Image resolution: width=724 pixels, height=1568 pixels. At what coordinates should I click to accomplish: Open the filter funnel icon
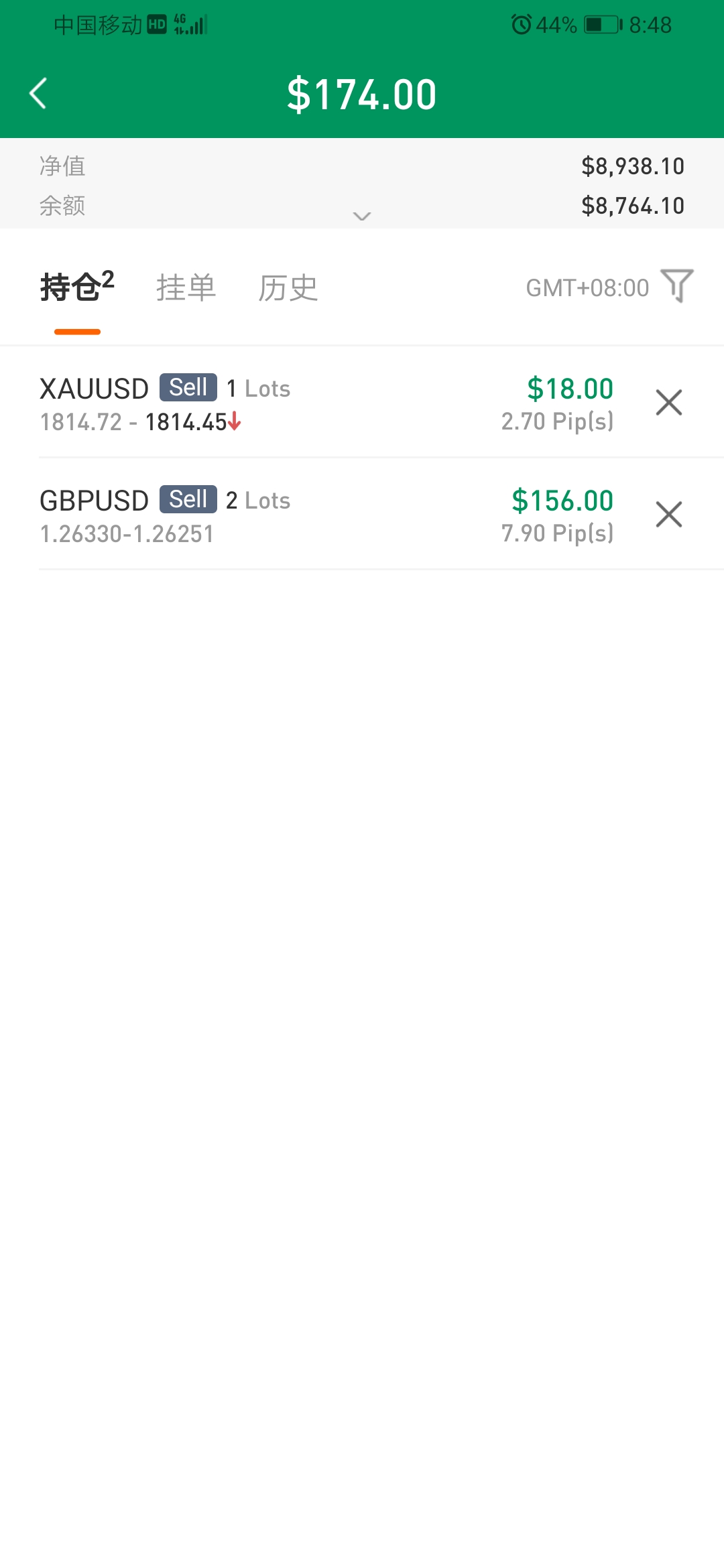pos(676,286)
